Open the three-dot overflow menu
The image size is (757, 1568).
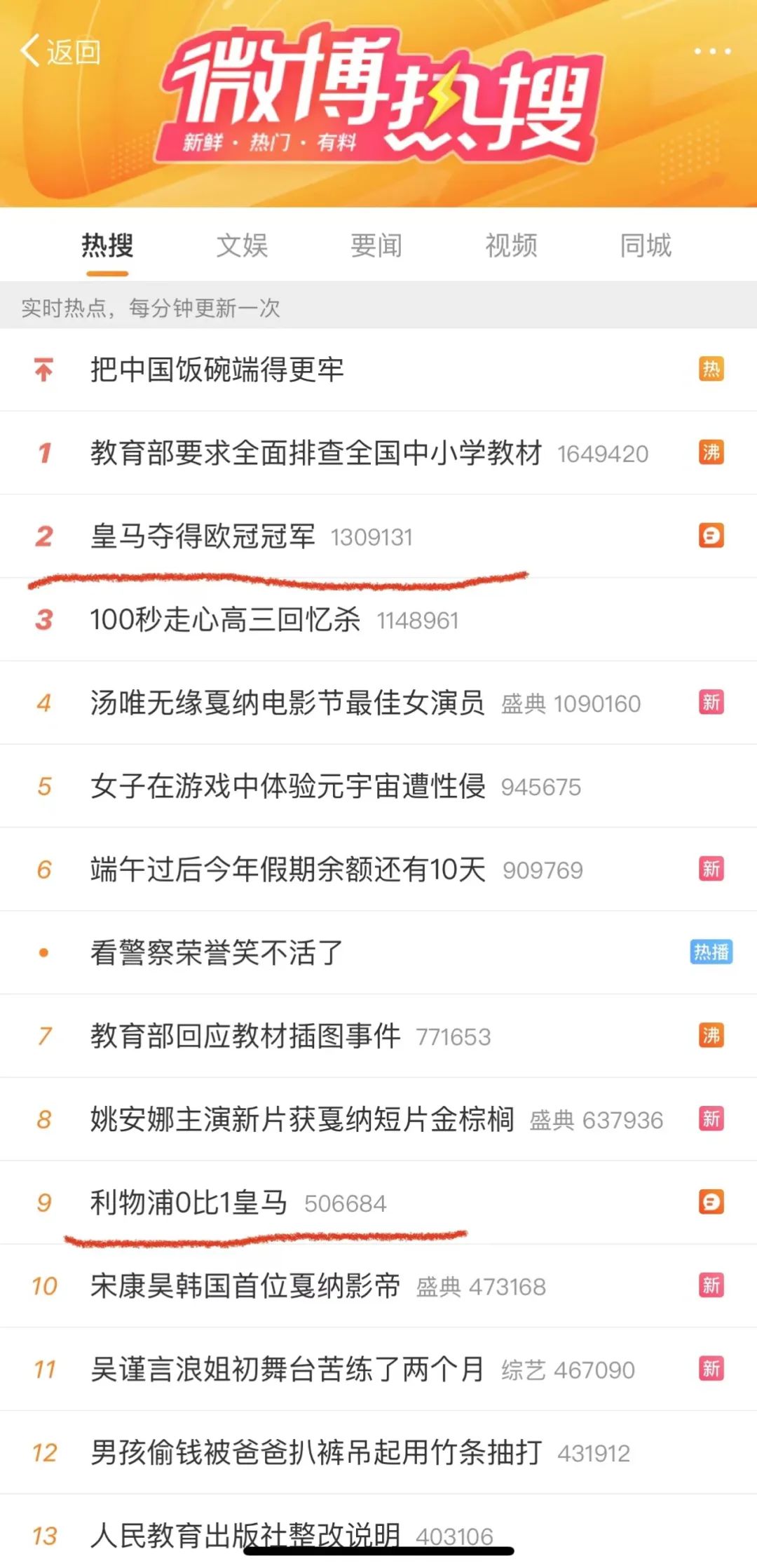712,51
